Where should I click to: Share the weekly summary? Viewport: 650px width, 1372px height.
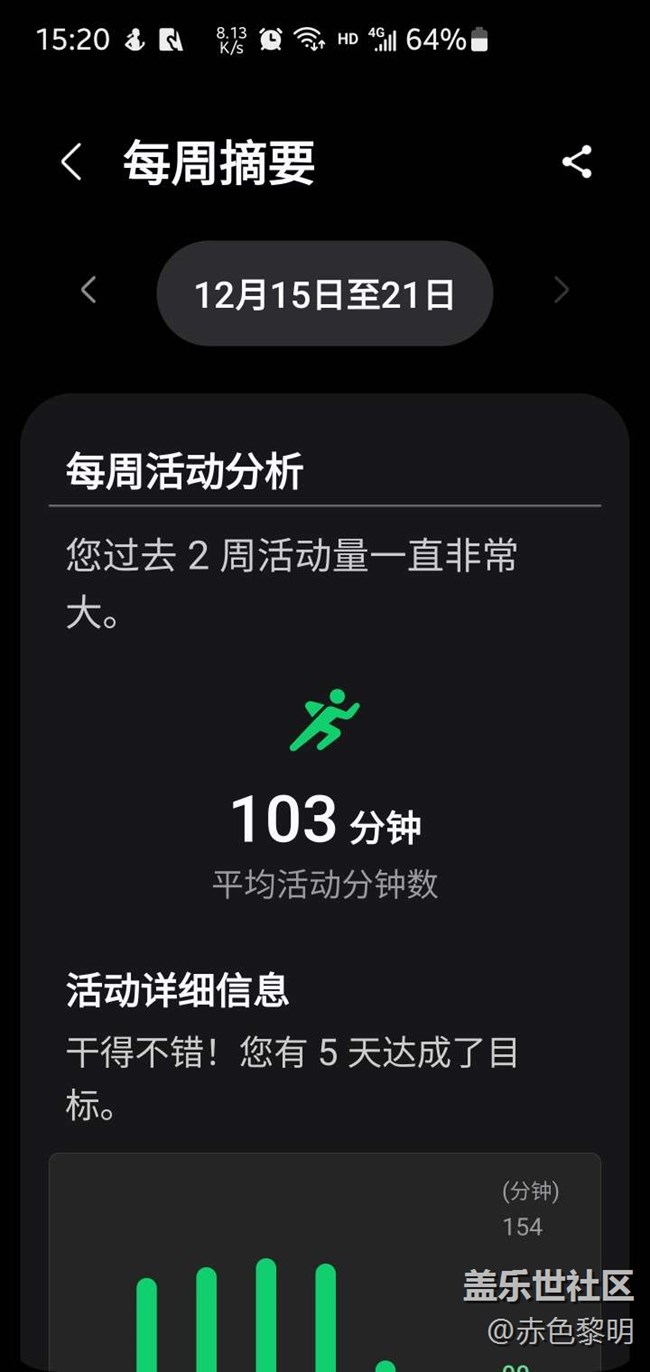(577, 162)
